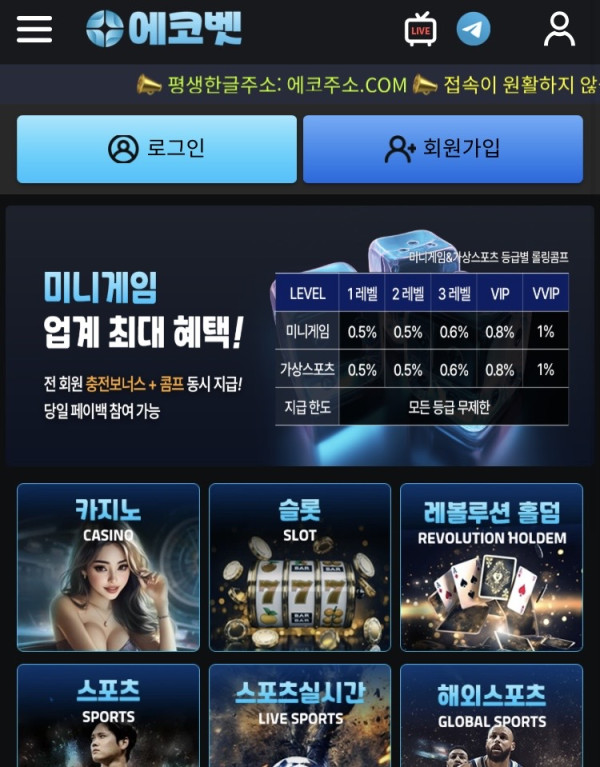
Task: Tap the 로그인 button
Action: click(x=156, y=149)
